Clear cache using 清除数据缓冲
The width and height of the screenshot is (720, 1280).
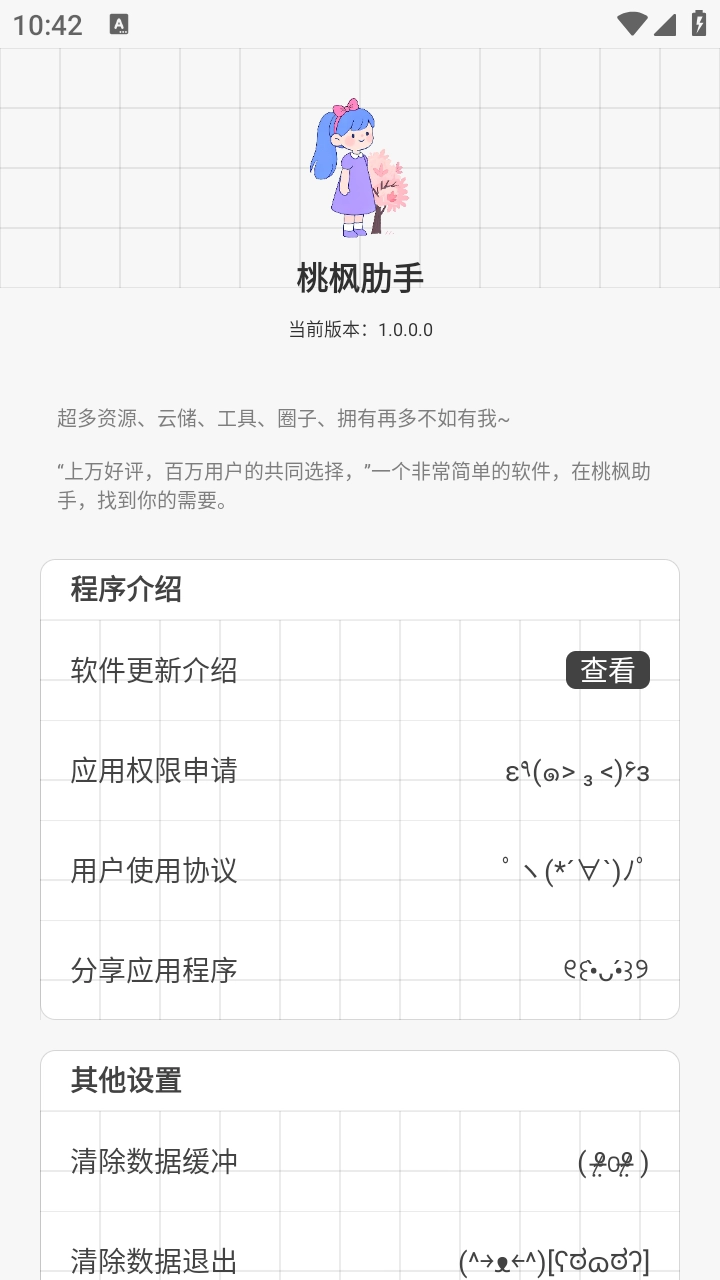click(x=154, y=1161)
